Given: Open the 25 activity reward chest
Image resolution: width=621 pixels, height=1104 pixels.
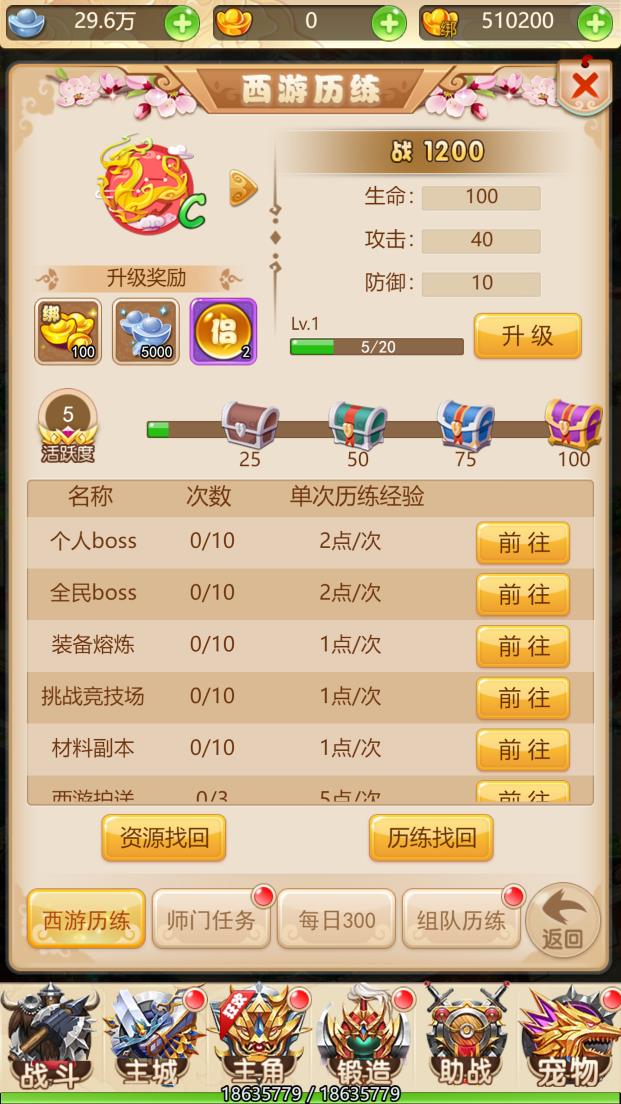Looking at the screenshot, I should point(249,424).
